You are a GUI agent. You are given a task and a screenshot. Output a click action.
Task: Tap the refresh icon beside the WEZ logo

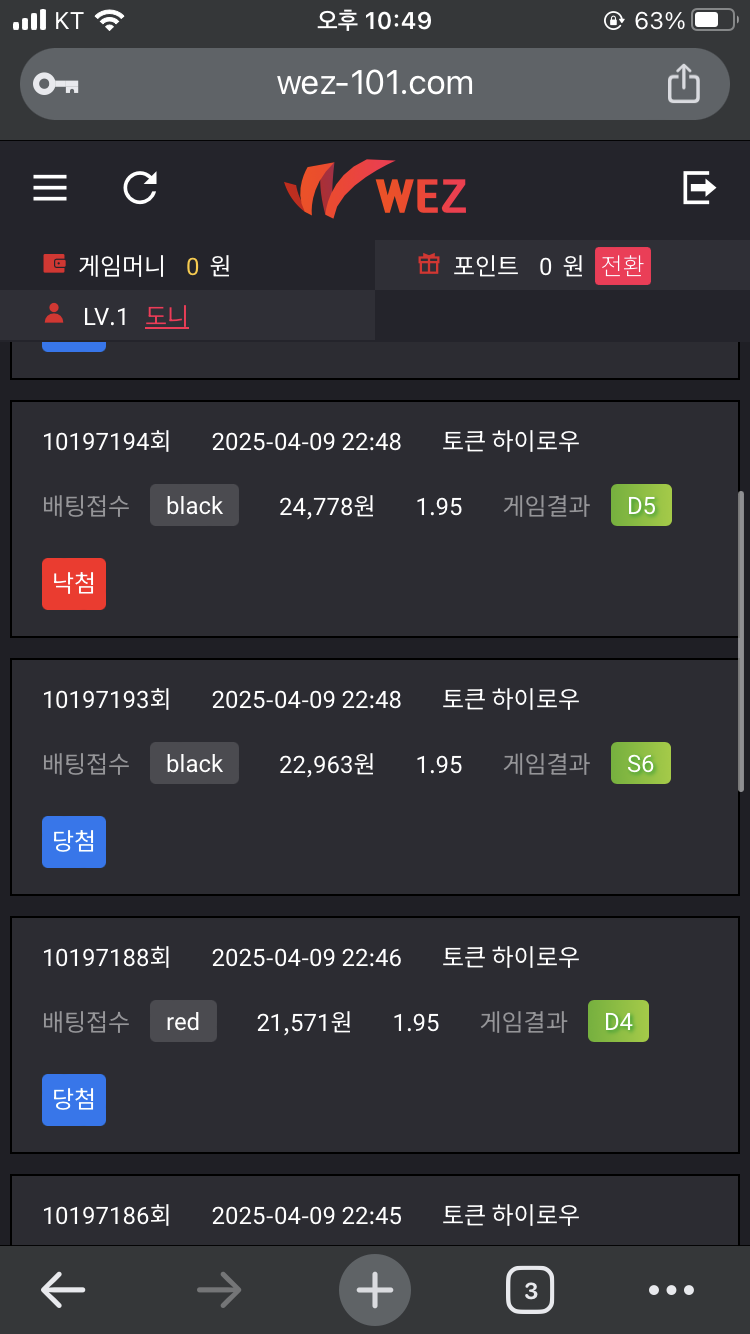click(x=140, y=188)
